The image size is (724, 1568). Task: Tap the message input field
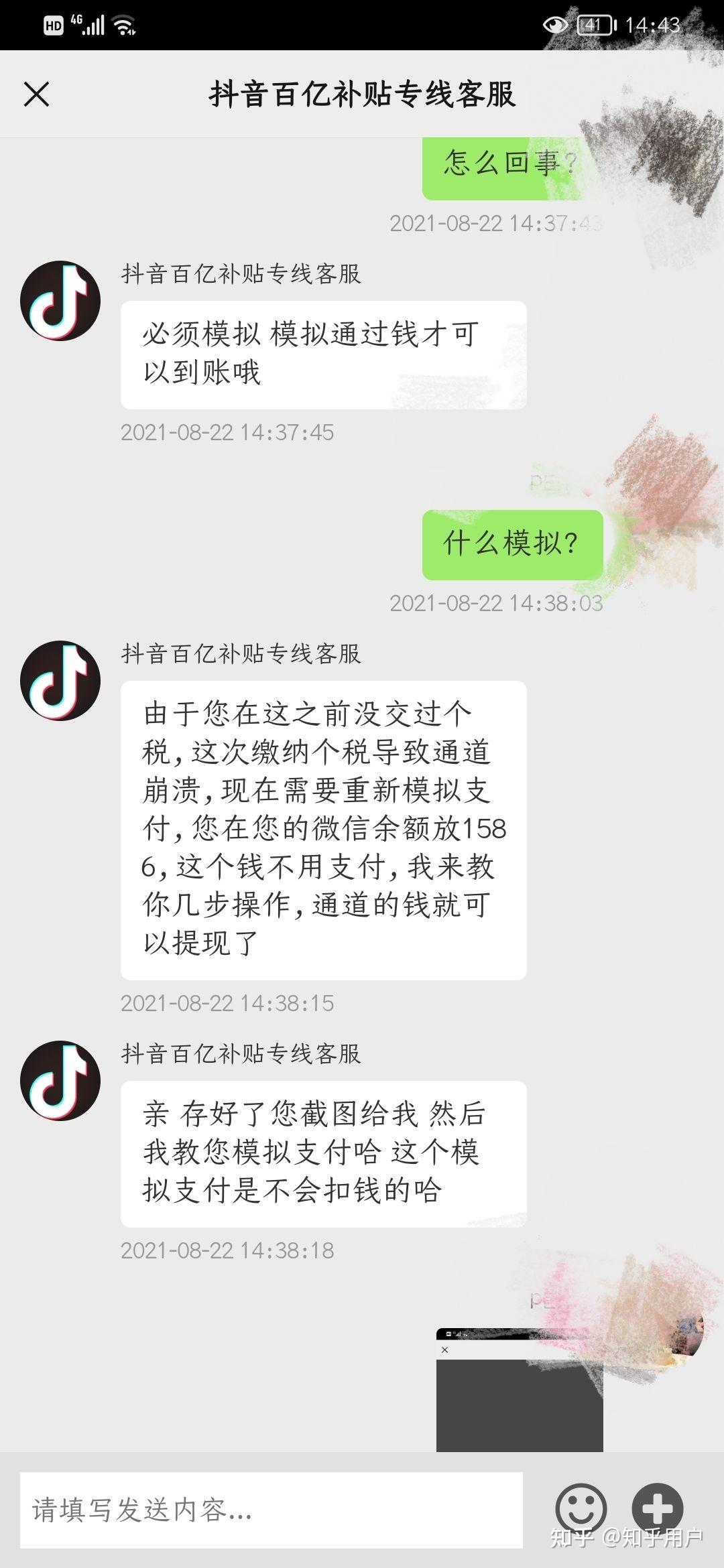pyautogui.click(x=271, y=1510)
